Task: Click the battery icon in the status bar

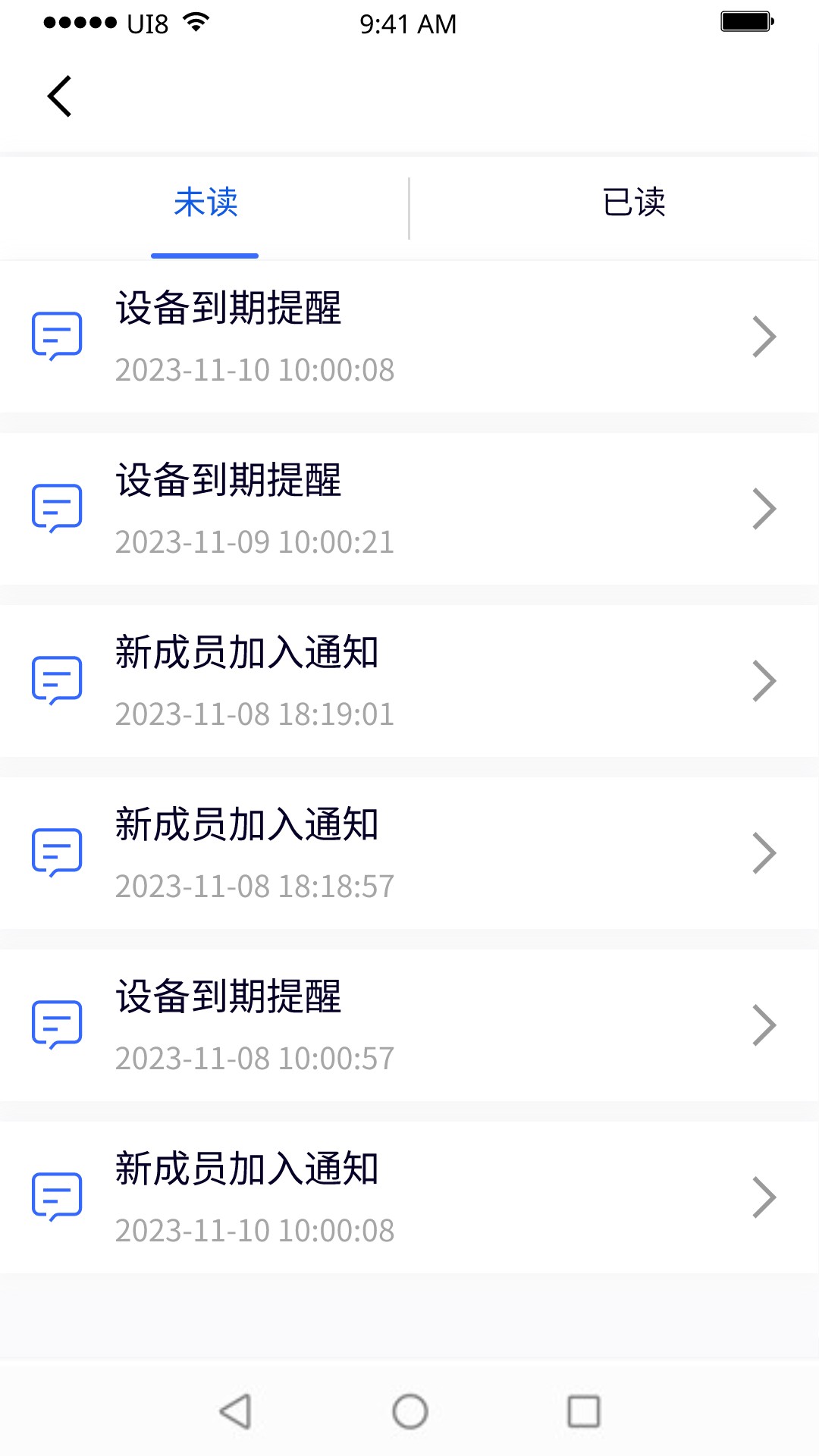Action: point(747,23)
